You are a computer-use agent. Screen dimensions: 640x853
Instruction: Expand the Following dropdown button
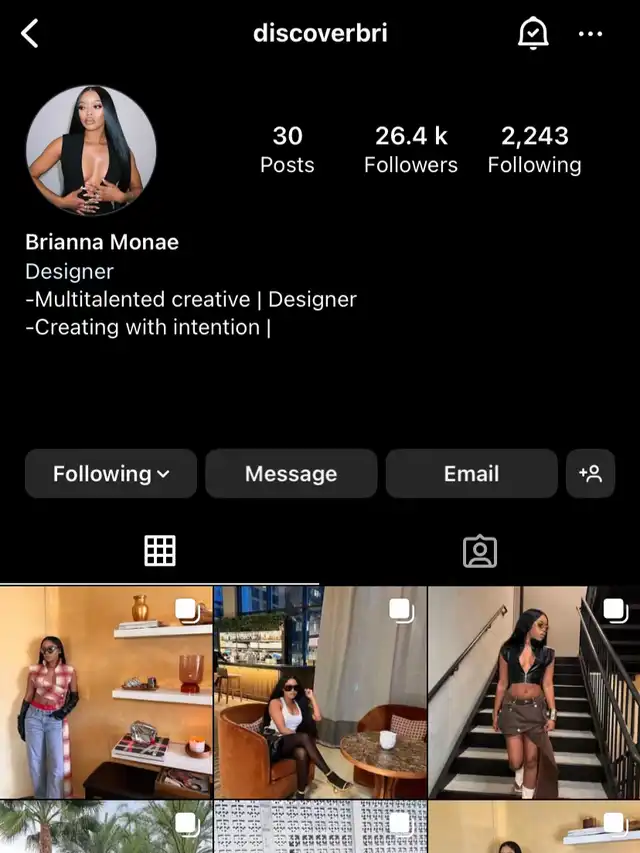click(111, 474)
